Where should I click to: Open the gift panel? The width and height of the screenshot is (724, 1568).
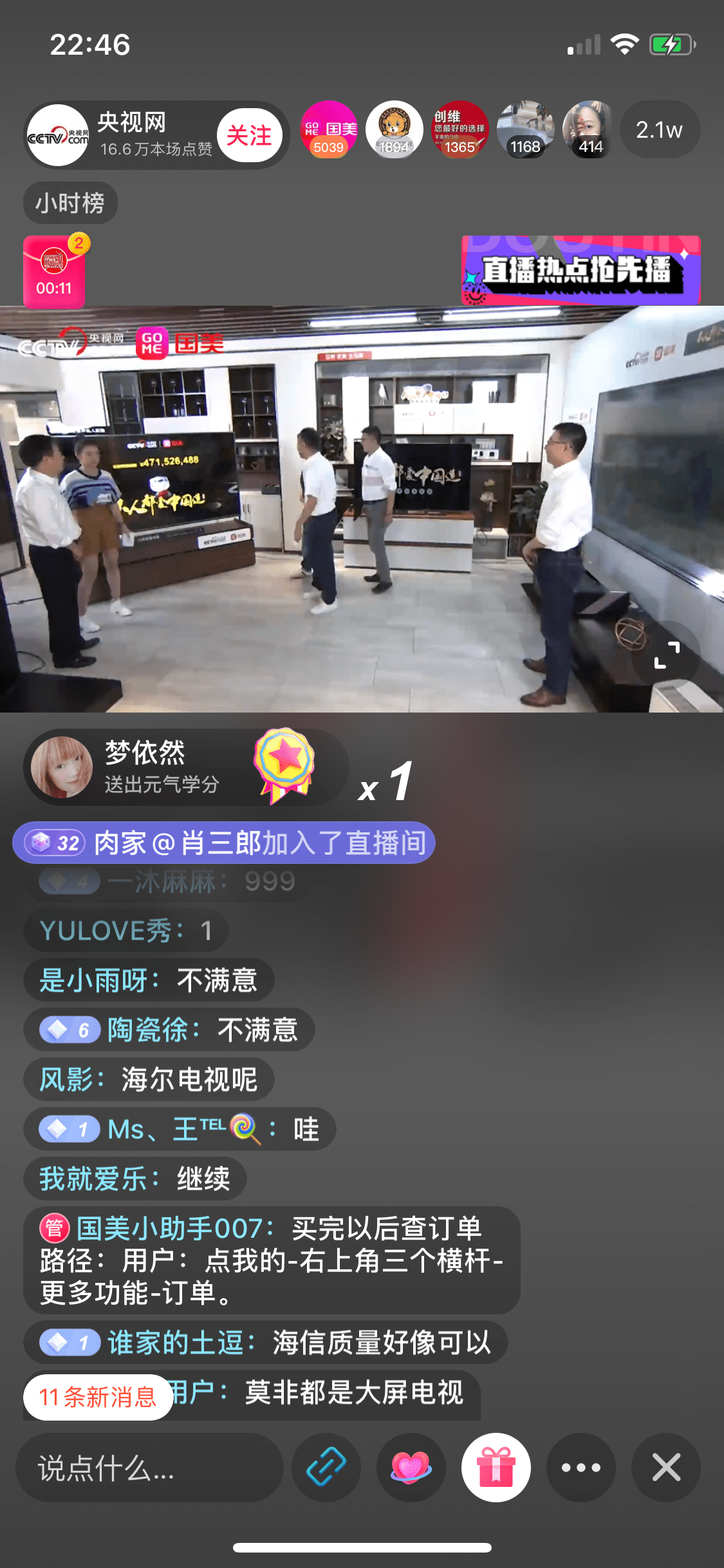click(496, 1468)
